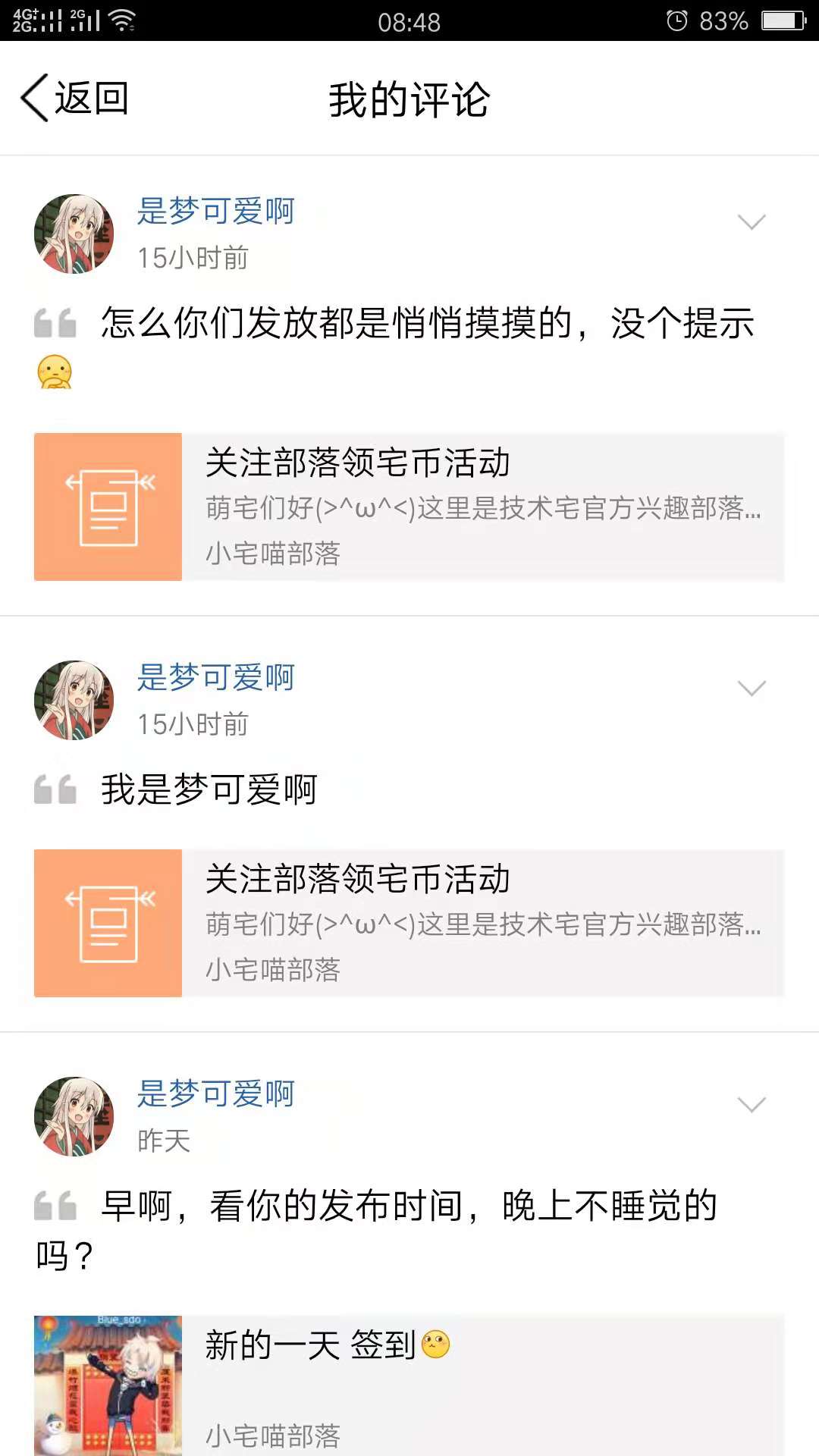The width and height of the screenshot is (819, 1456).
Task: Go back using the 返回 button
Action: [74, 99]
